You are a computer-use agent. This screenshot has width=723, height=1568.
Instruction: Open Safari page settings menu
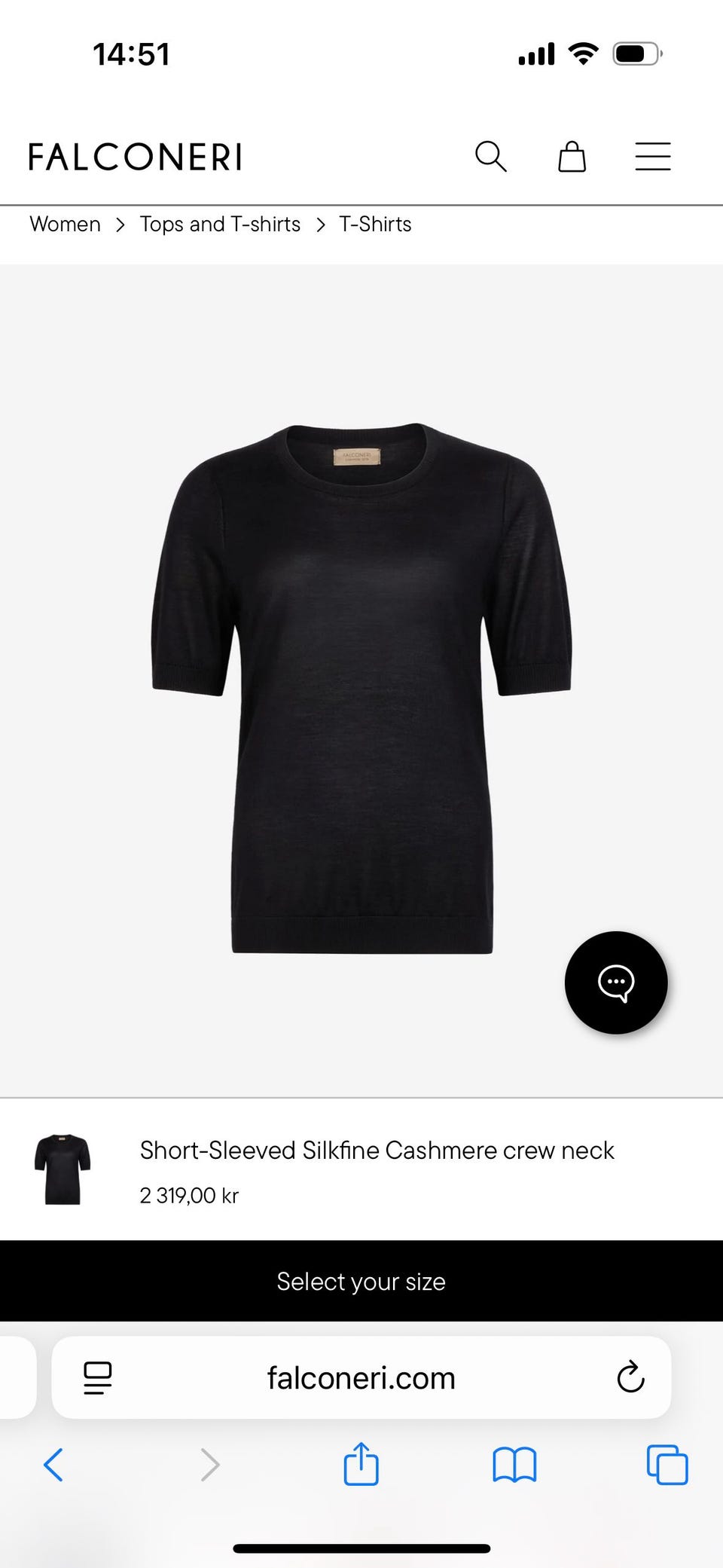[x=97, y=1378]
